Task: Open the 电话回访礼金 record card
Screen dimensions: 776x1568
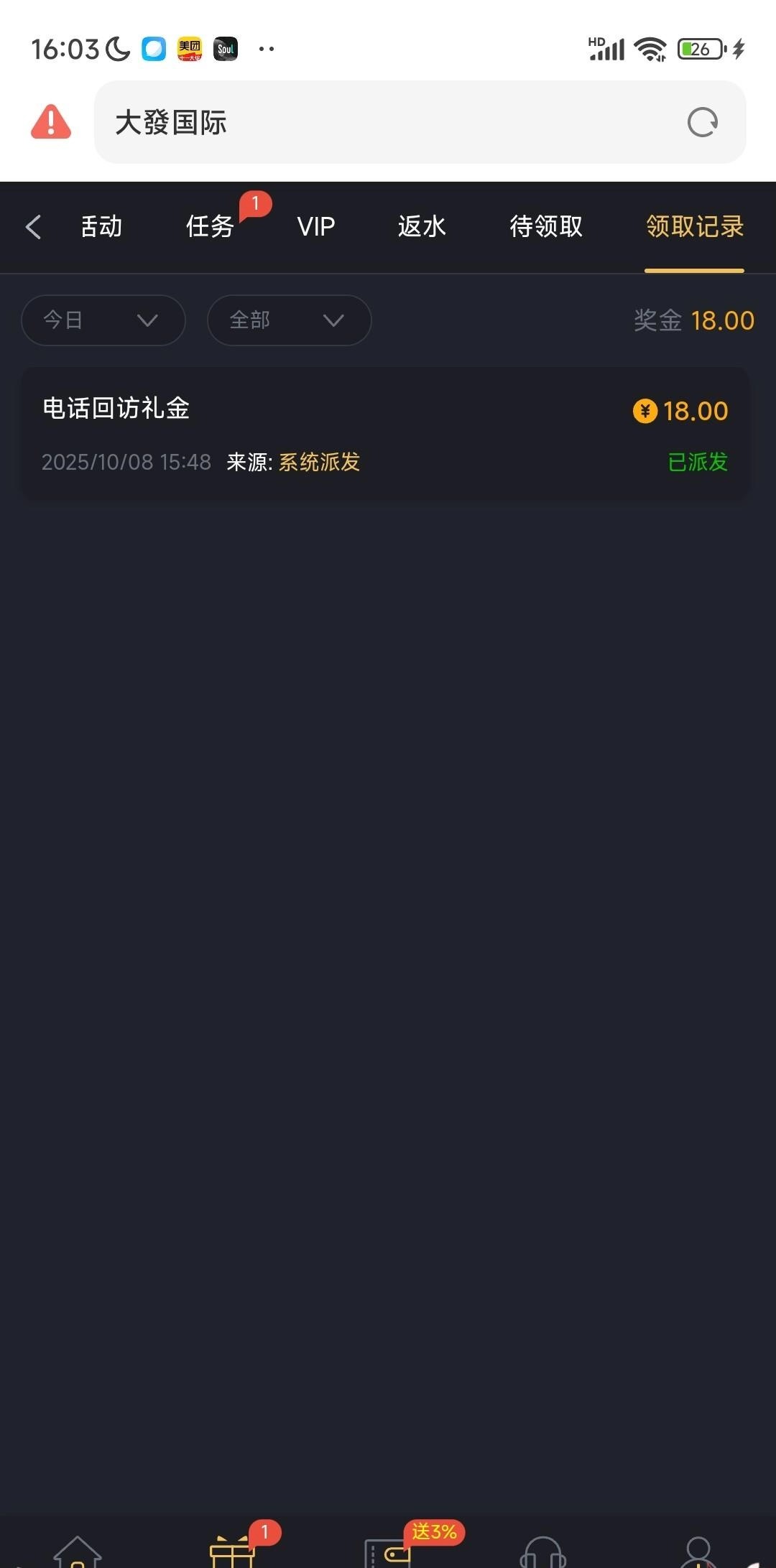Action: click(x=385, y=434)
